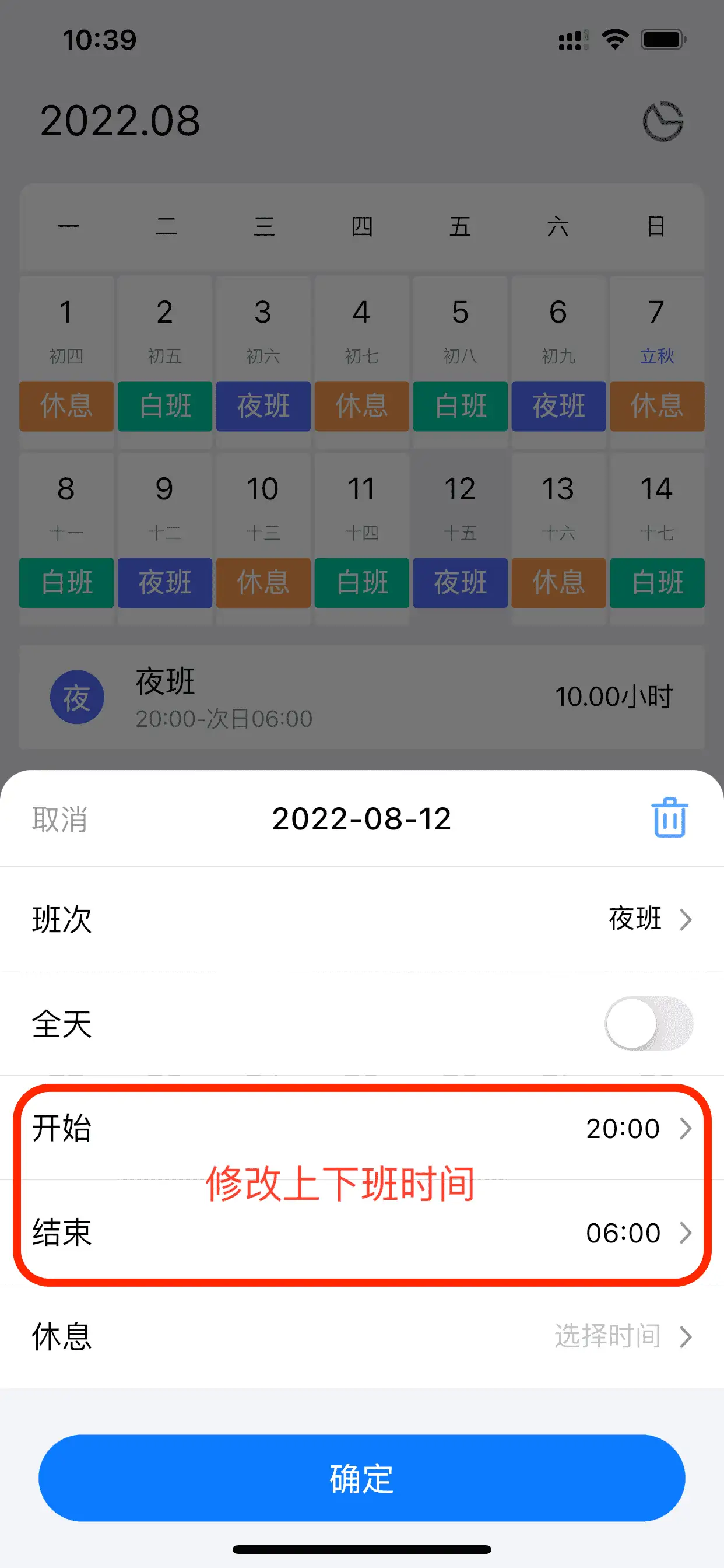The image size is (724, 1568).
Task: Change the 结束 end time 06:00
Action: (x=637, y=1233)
